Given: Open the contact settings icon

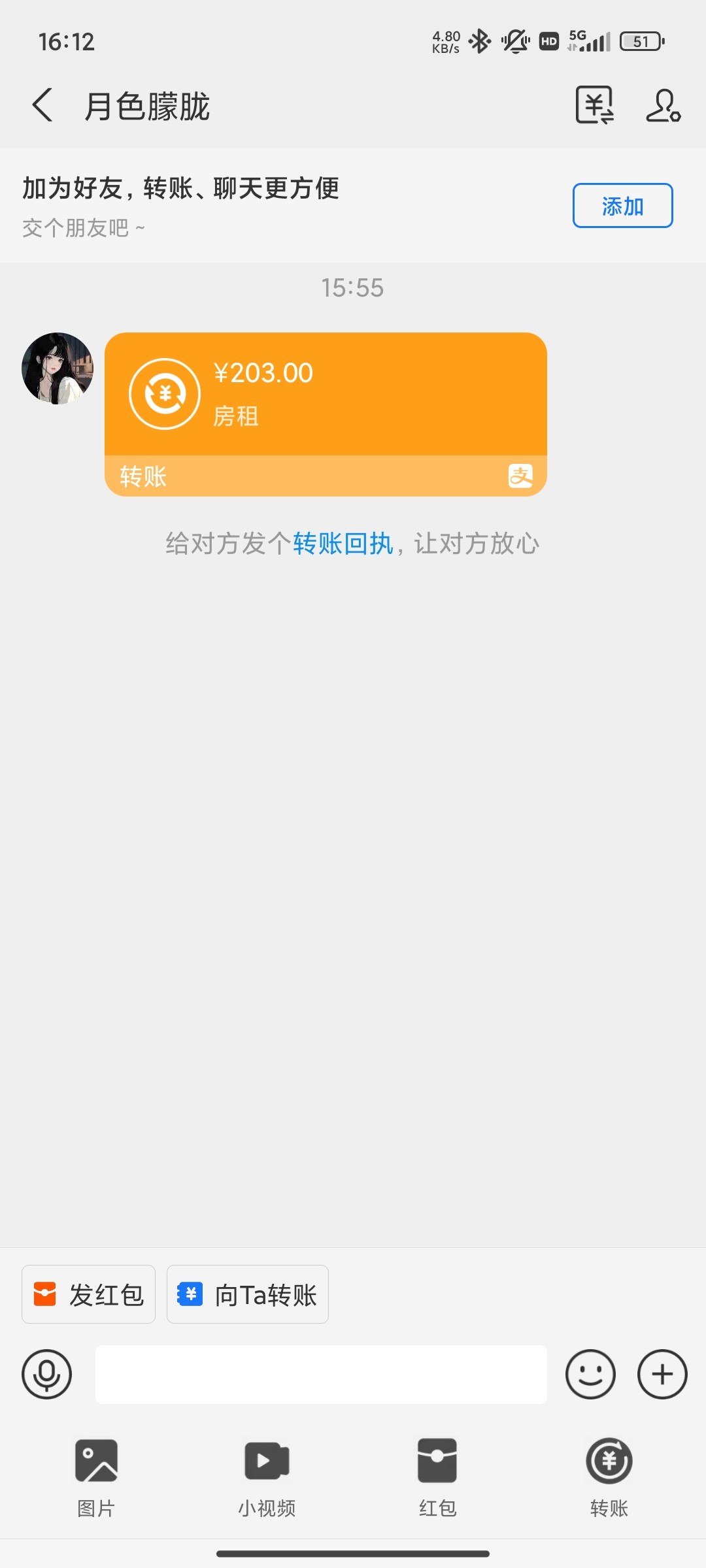Looking at the screenshot, I should (x=663, y=105).
